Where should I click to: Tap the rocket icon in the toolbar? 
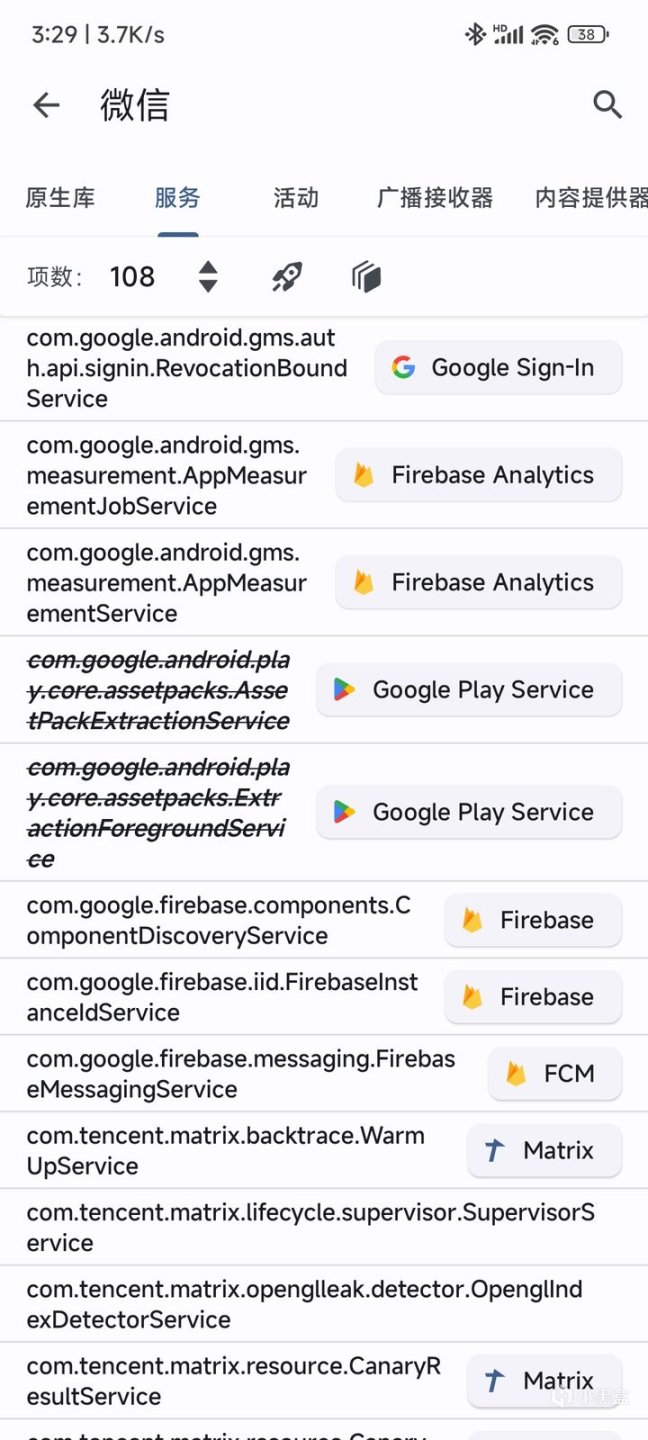click(287, 277)
